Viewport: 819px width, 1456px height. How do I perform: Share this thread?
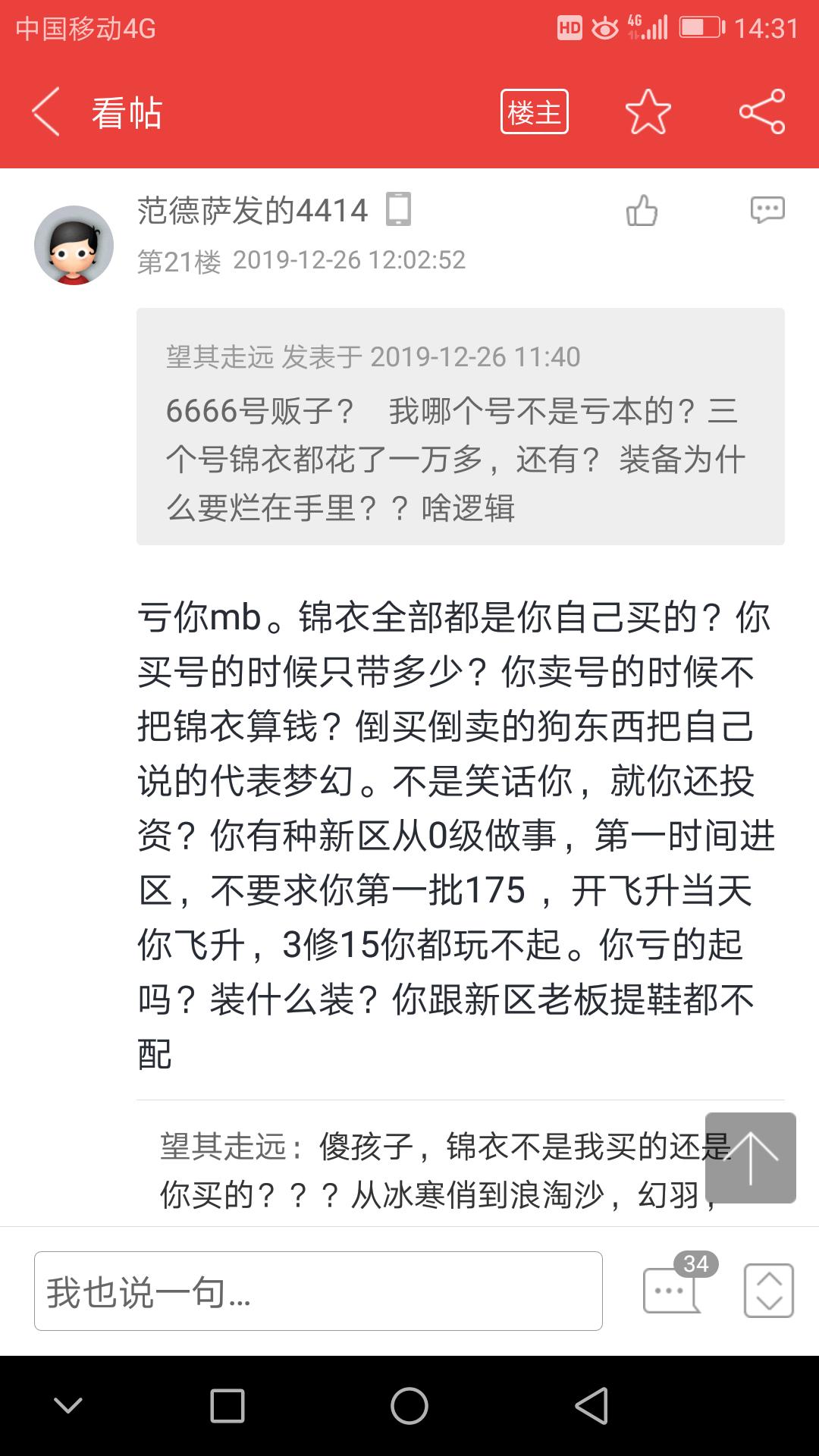click(x=762, y=112)
